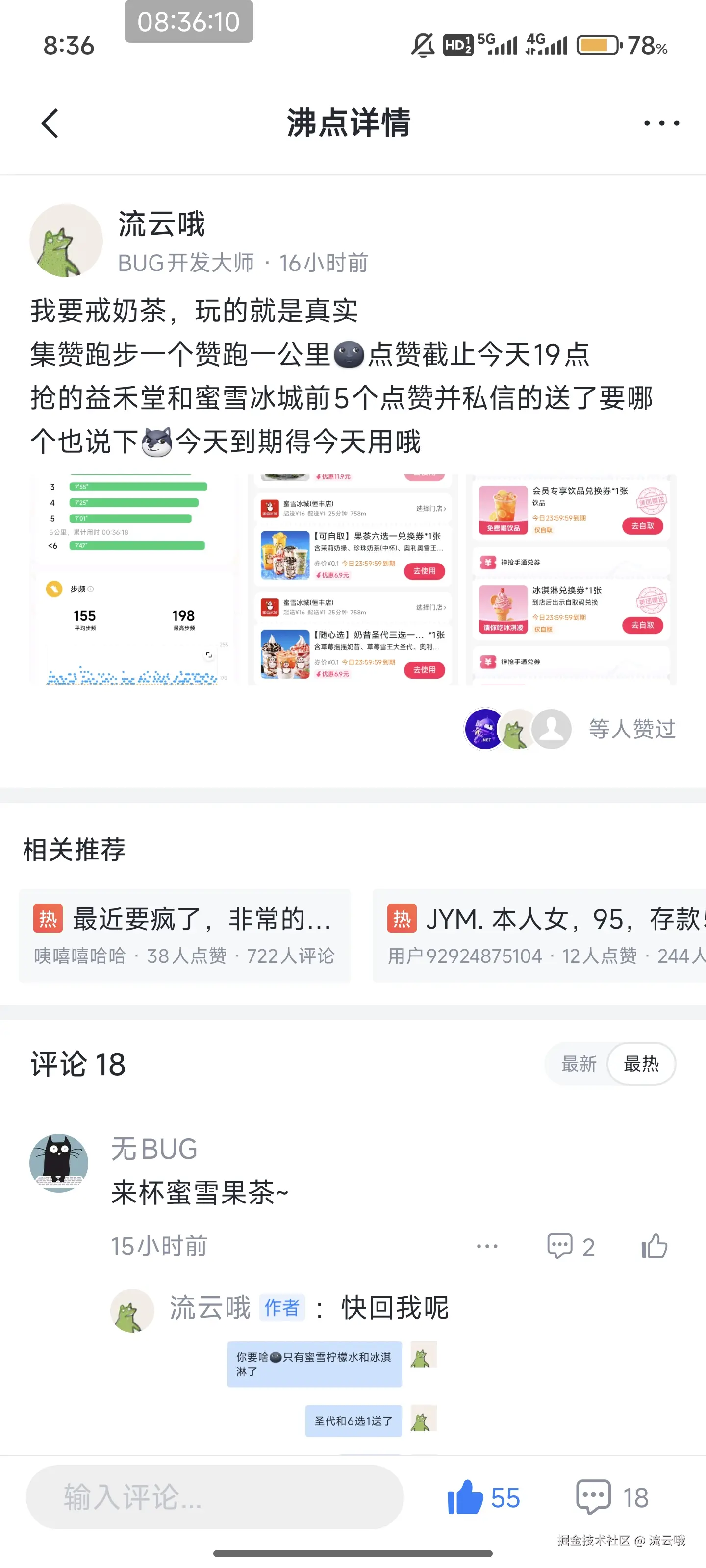View the chat screenshot in 流云哦's reply

pyautogui.click(x=332, y=1389)
